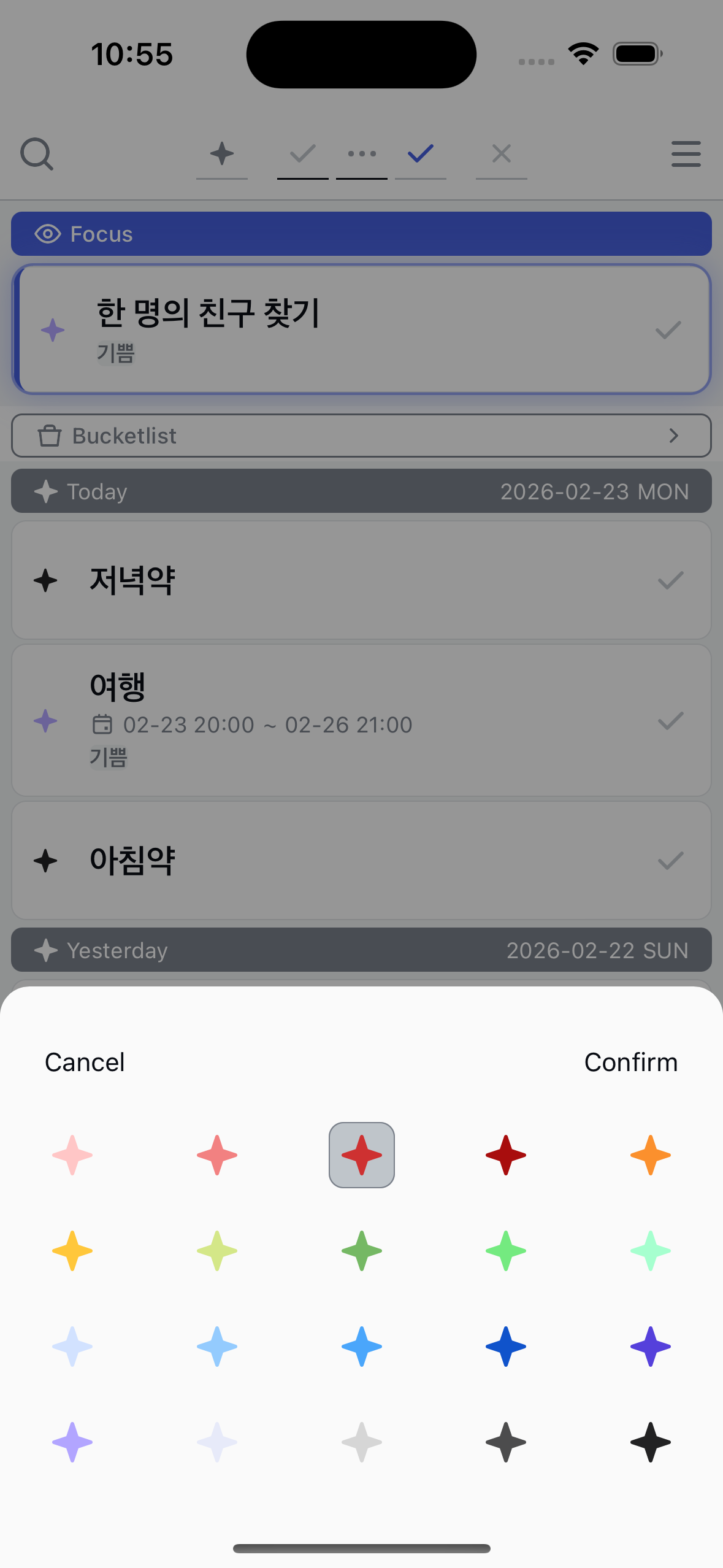Tap the trash icon next to Bucketlist
The height and width of the screenshot is (1568, 723).
click(x=50, y=436)
